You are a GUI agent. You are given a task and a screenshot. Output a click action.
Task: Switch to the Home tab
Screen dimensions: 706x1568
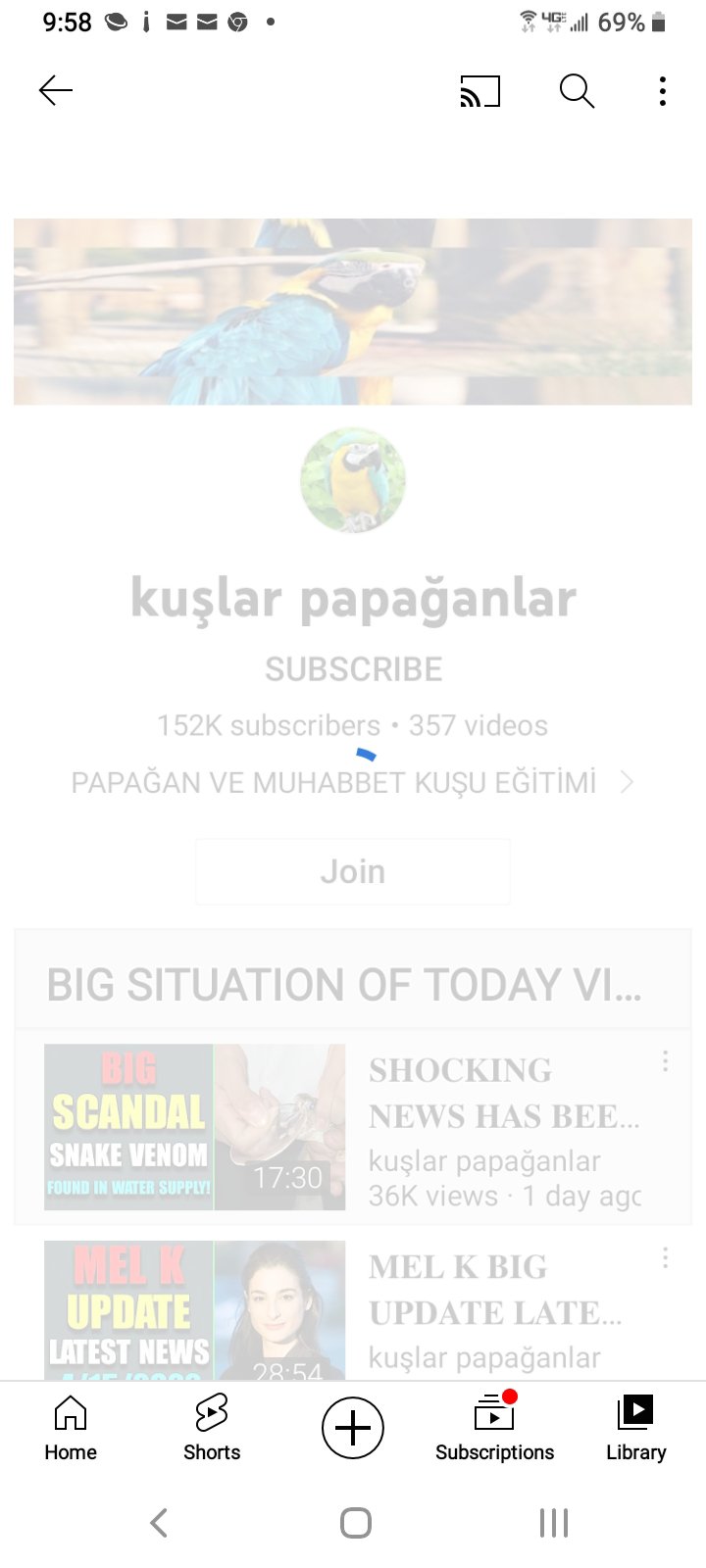coord(71,1428)
